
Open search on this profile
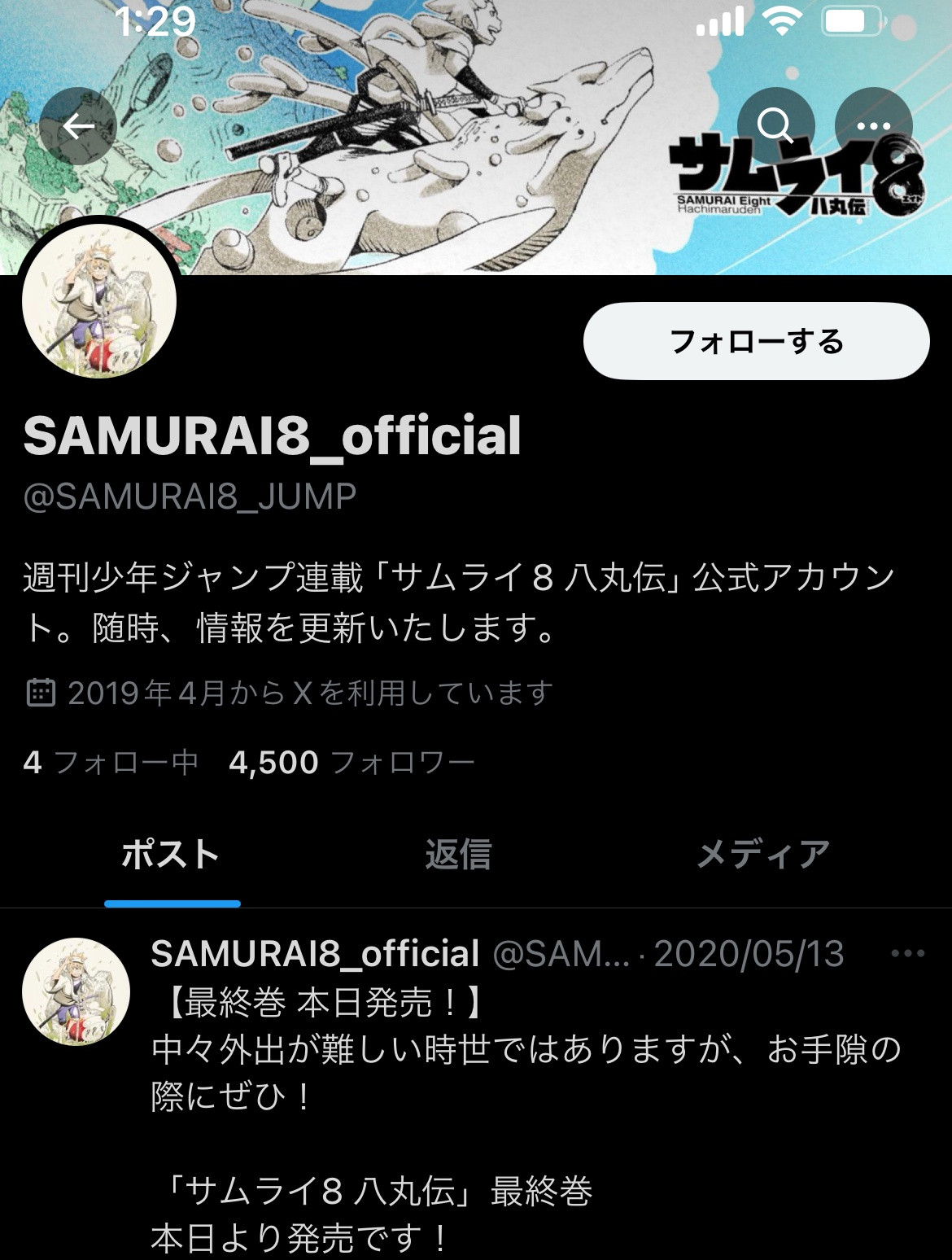point(775,126)
